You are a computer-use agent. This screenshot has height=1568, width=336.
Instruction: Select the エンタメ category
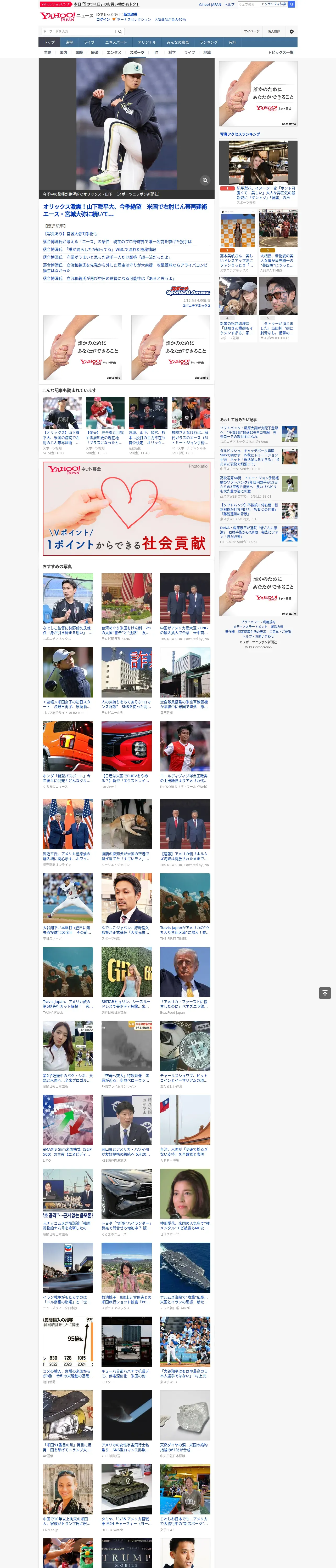pos(114,52)
